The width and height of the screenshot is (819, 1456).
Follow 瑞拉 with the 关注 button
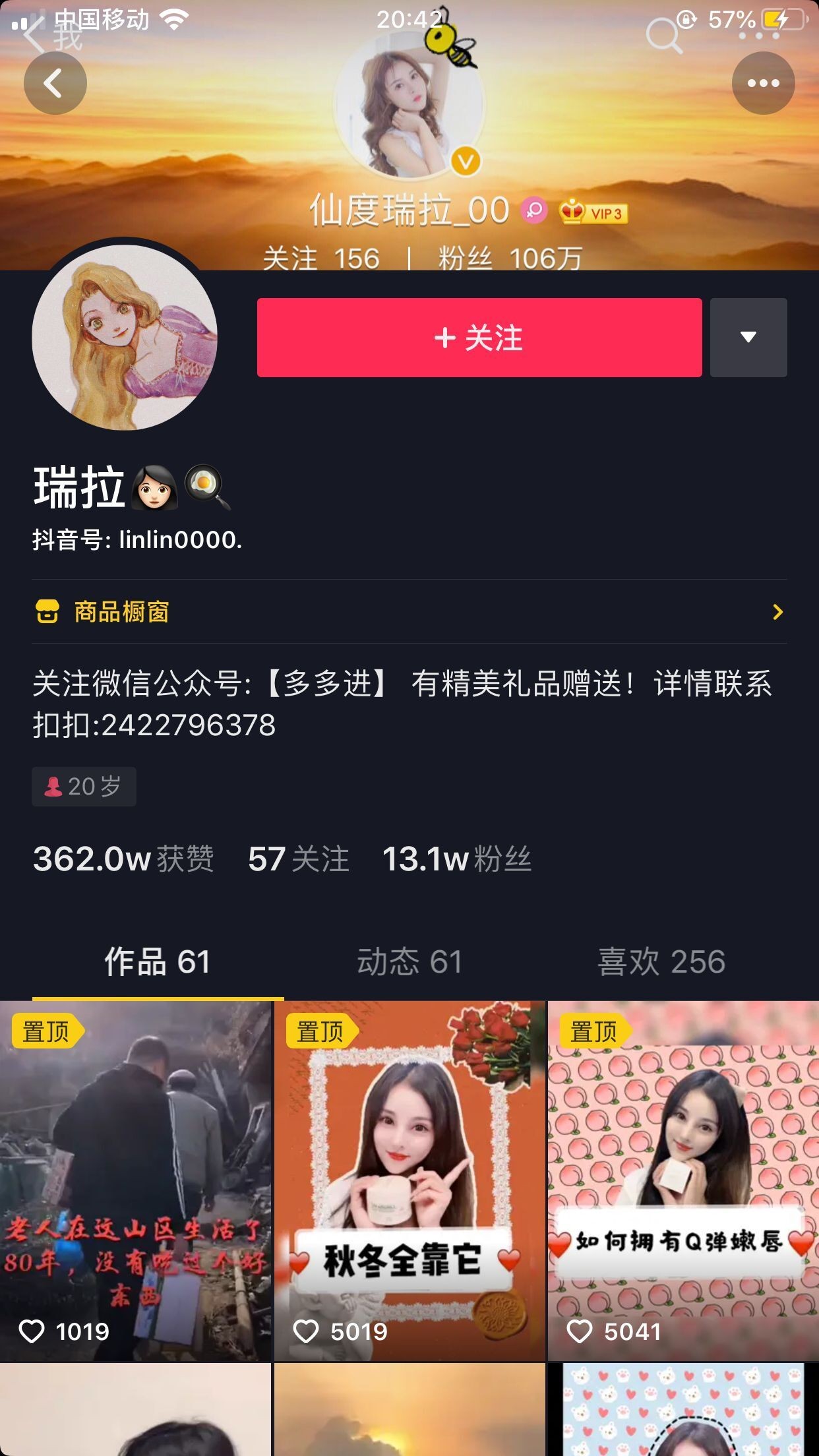click(479, 338)
